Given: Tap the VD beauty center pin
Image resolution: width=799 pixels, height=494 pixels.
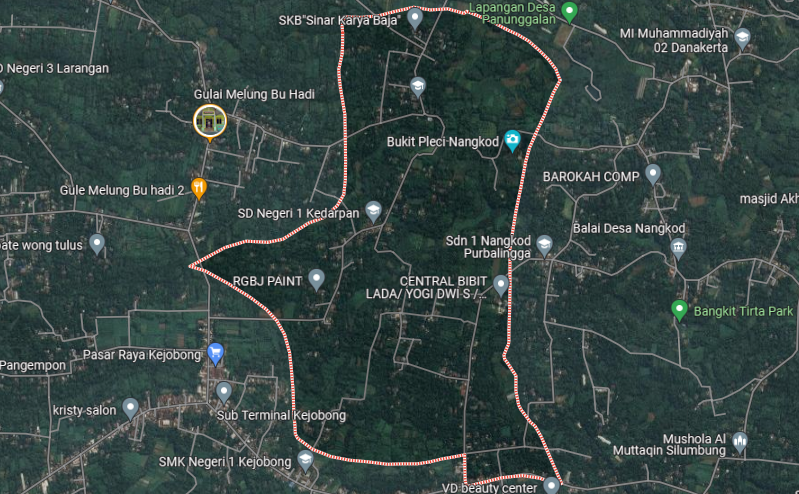Looking at the screenshot, I should 552,486.
